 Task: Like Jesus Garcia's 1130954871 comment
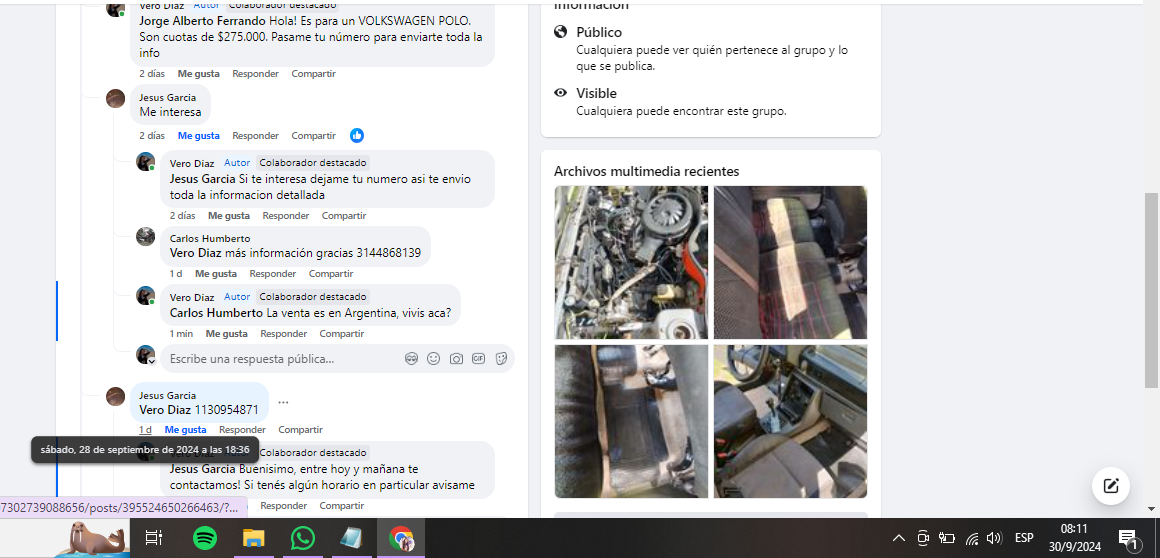pos(185,430)
